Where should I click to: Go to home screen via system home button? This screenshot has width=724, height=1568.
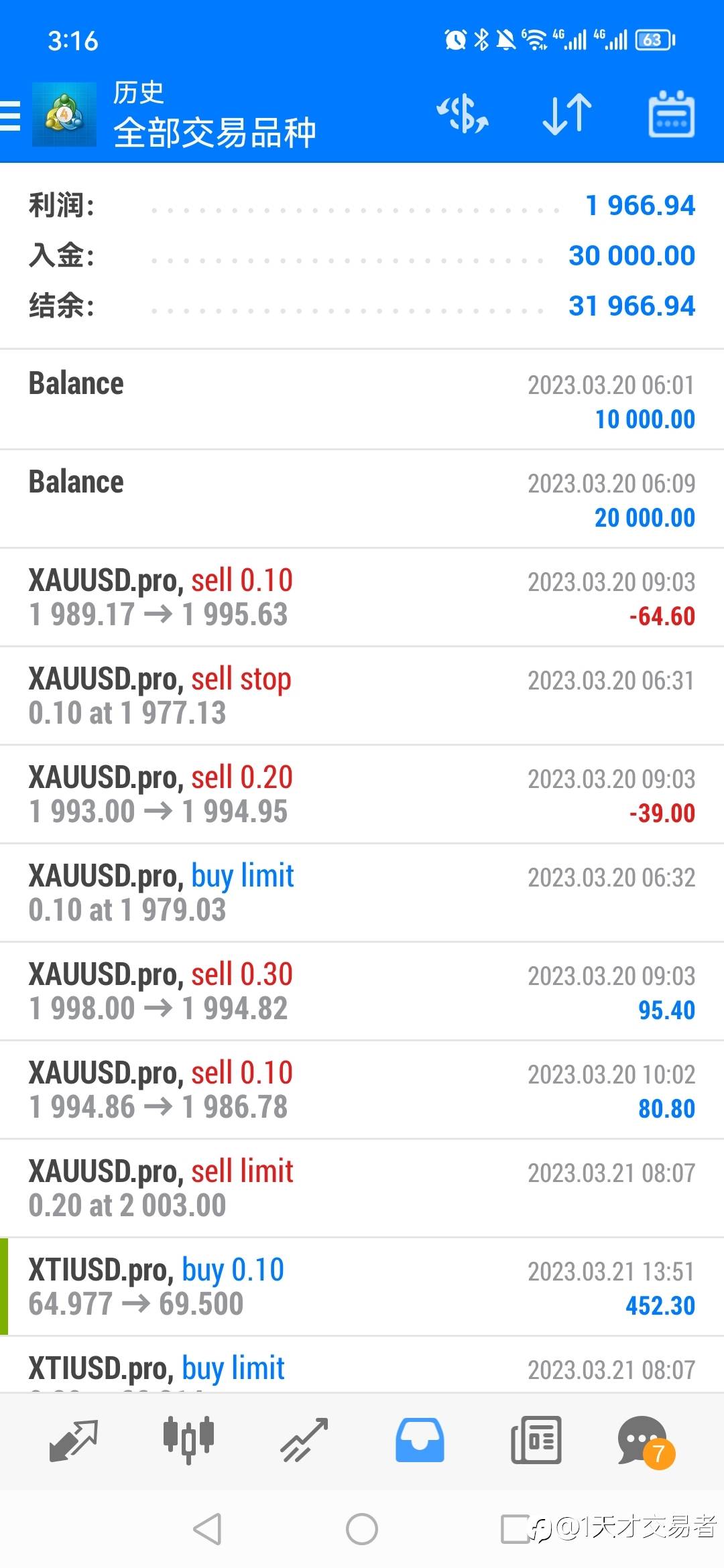[362, 1529]
